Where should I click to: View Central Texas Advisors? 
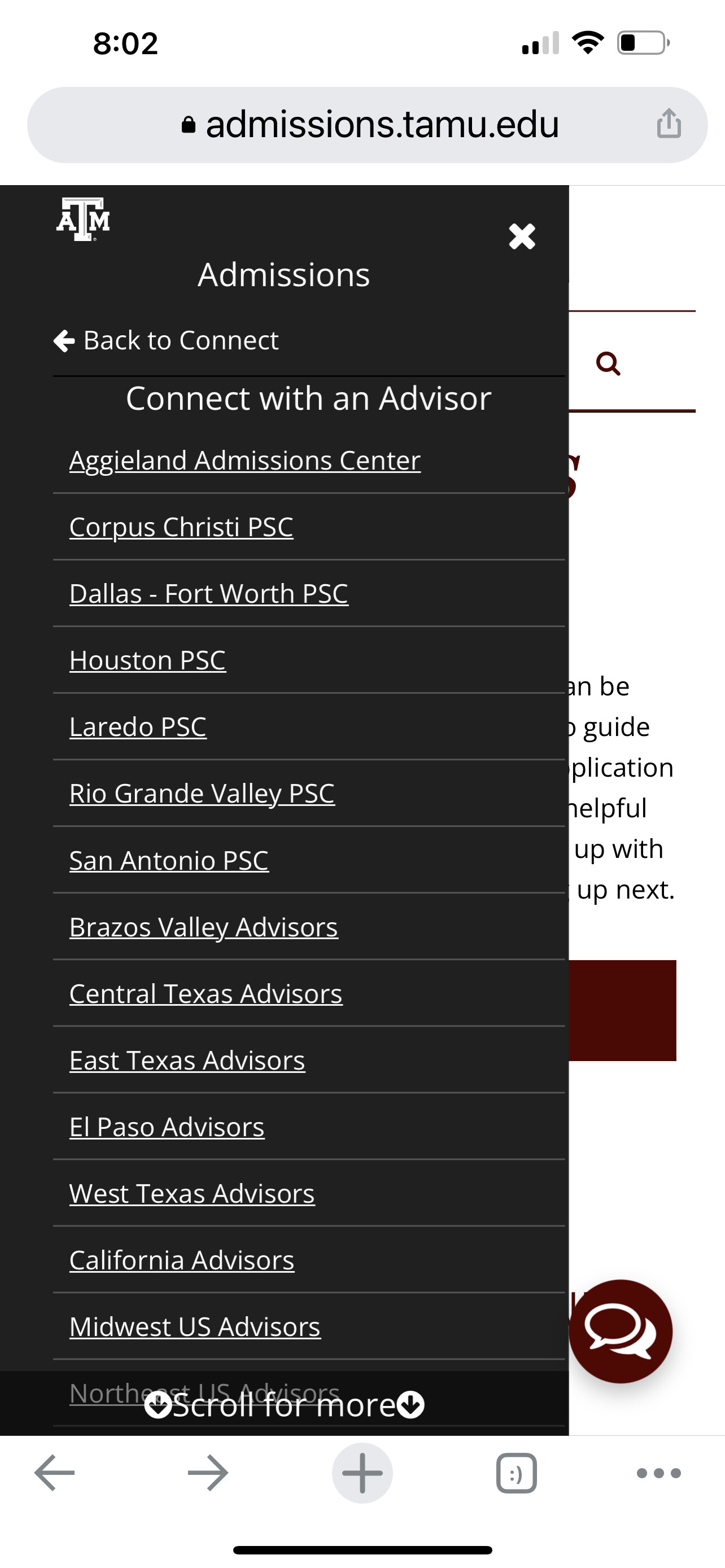206,993
